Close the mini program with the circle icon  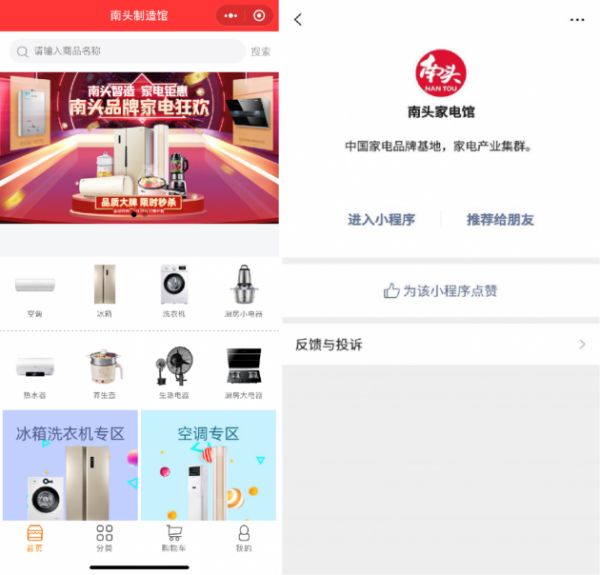pos(259,16)
